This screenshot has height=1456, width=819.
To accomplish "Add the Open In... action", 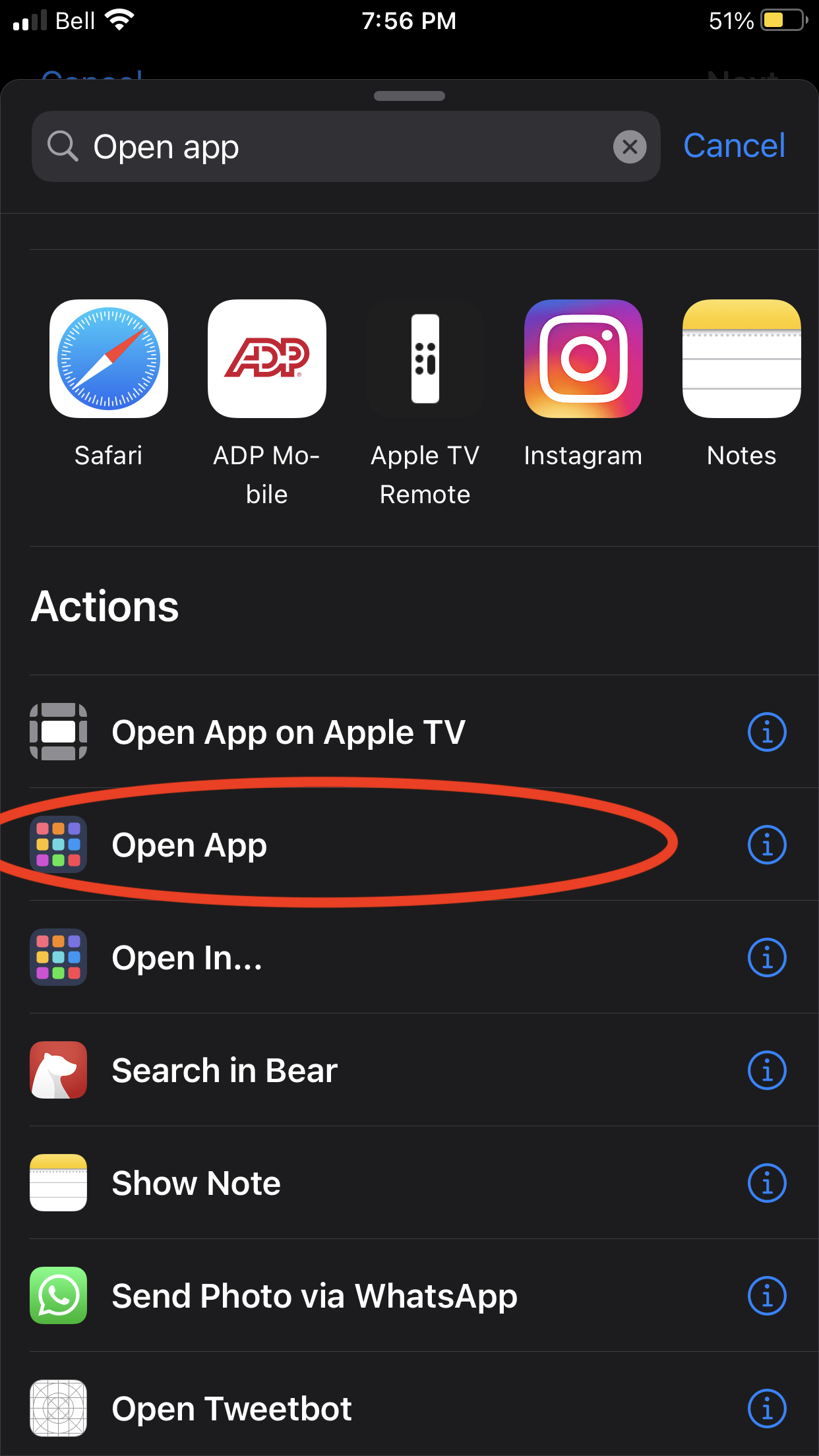I will [x=187, y=957].
